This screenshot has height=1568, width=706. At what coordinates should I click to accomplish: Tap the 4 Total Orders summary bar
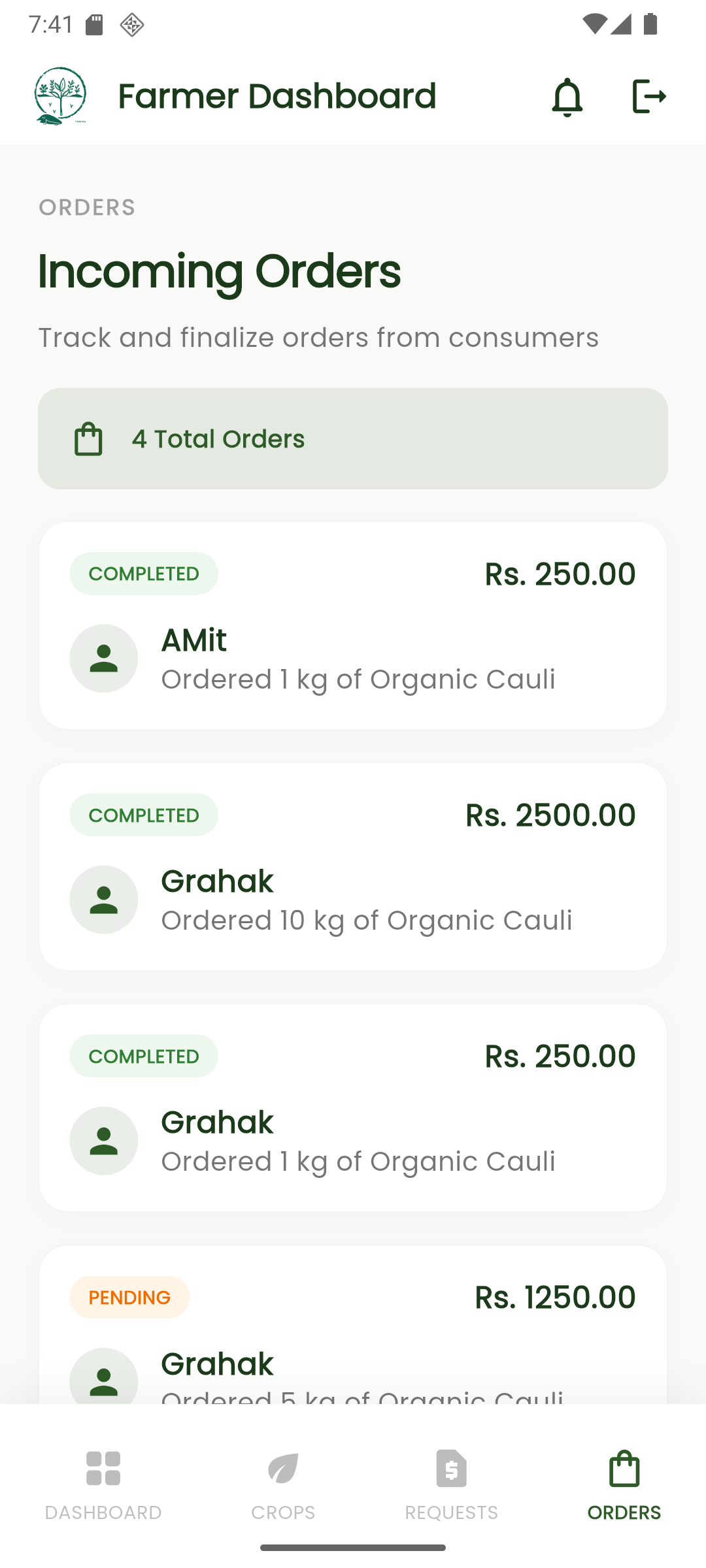coord(353,438)
